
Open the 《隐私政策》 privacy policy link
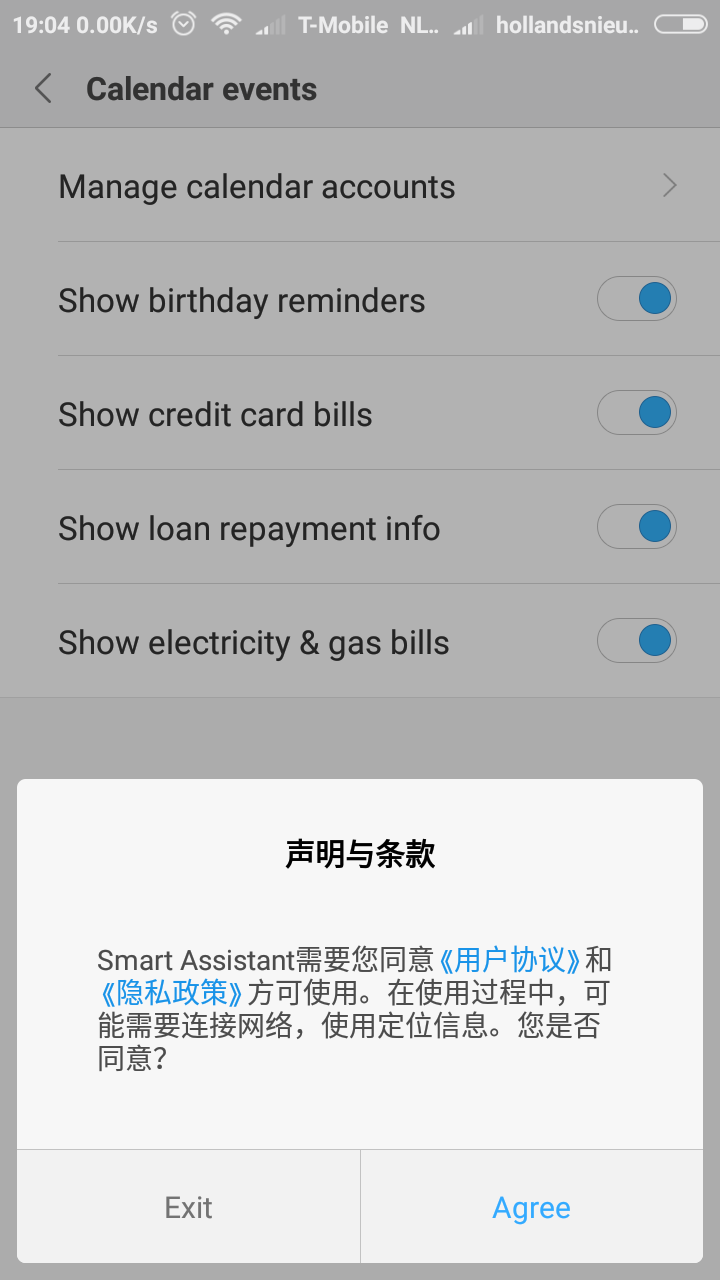172,993
